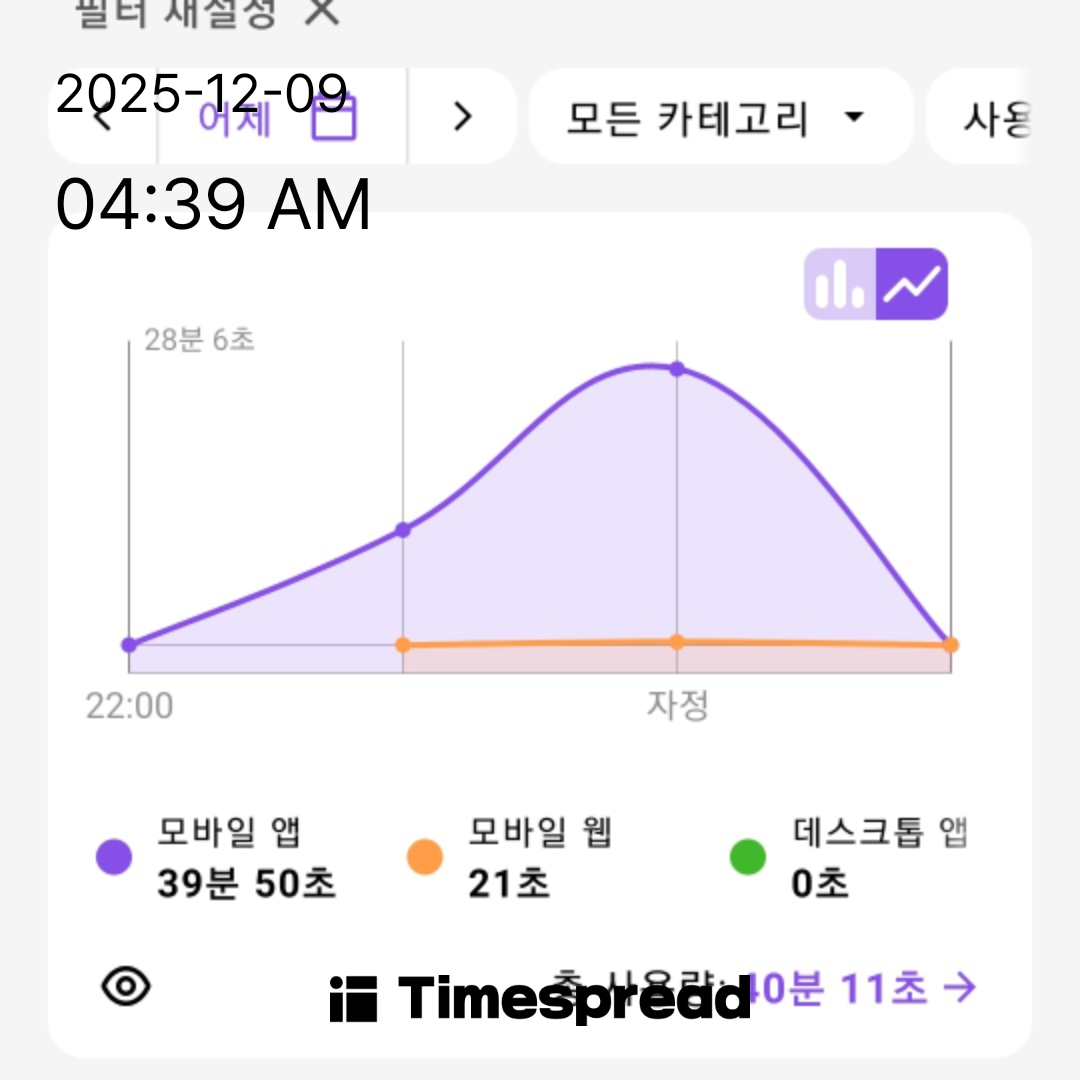Screen dimensions: 1080x1080
Task: Go to the previous day
Action: click(102, 118)
